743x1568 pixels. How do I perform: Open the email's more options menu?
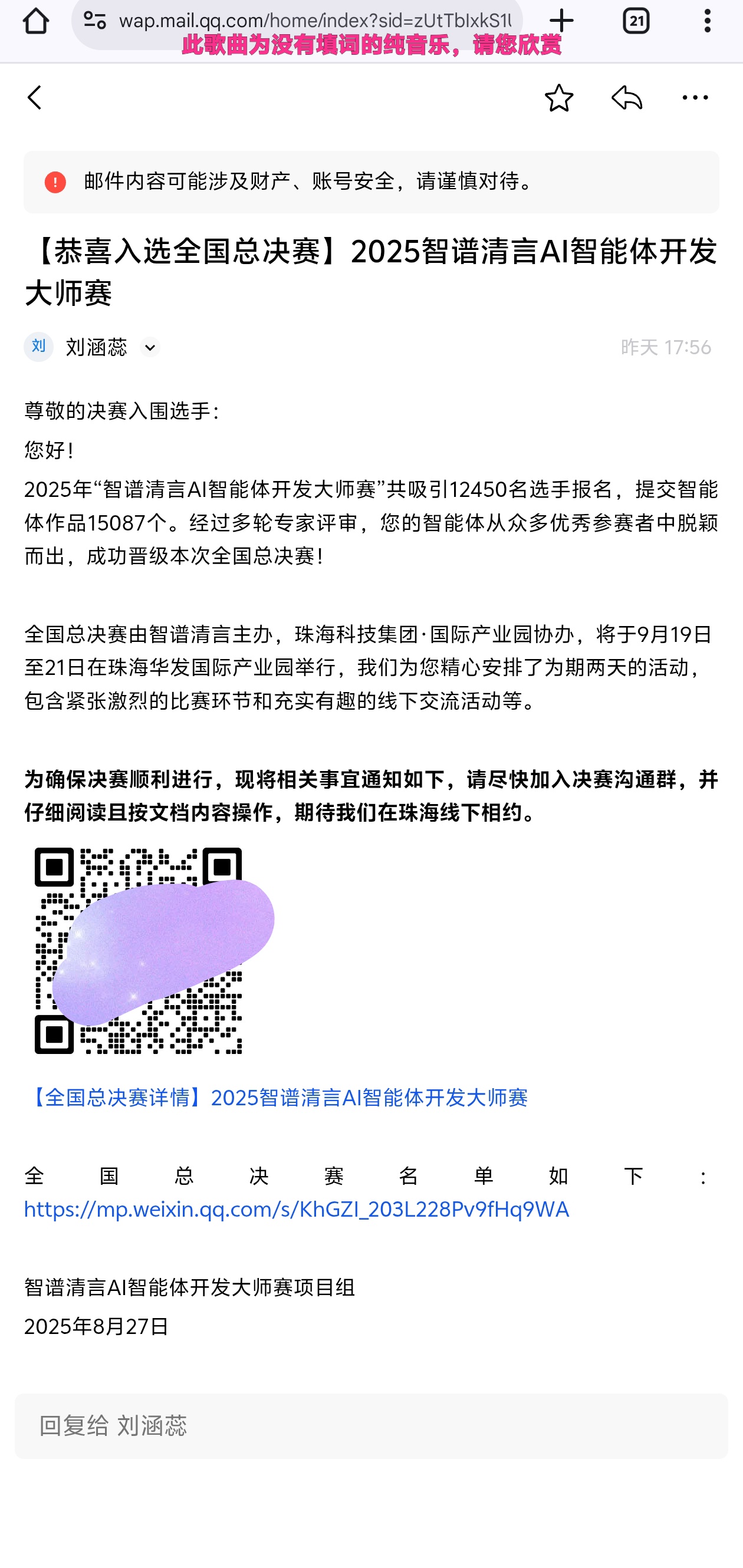click(x=695, y=98)
